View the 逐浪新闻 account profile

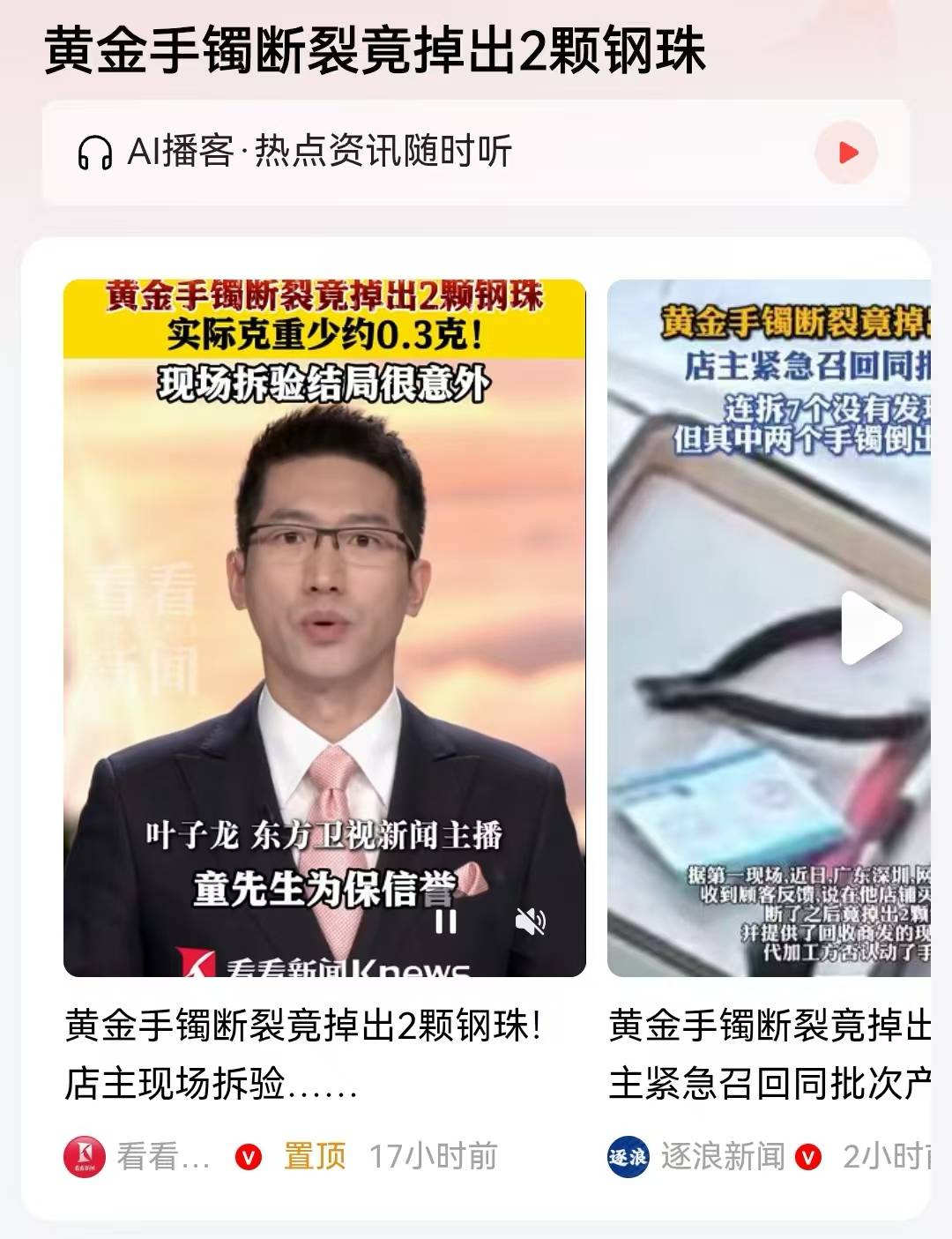628,1156
